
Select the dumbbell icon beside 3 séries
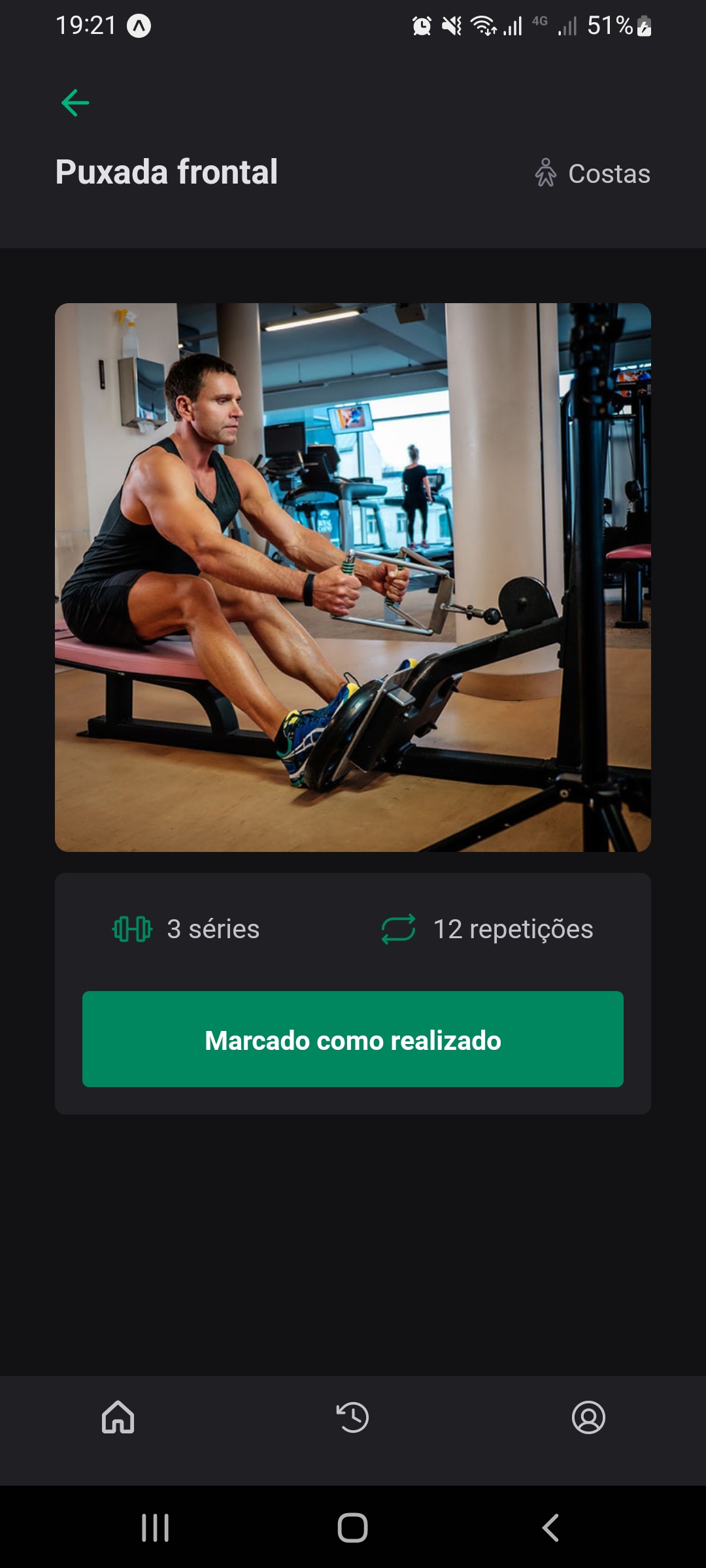[131, 928]
